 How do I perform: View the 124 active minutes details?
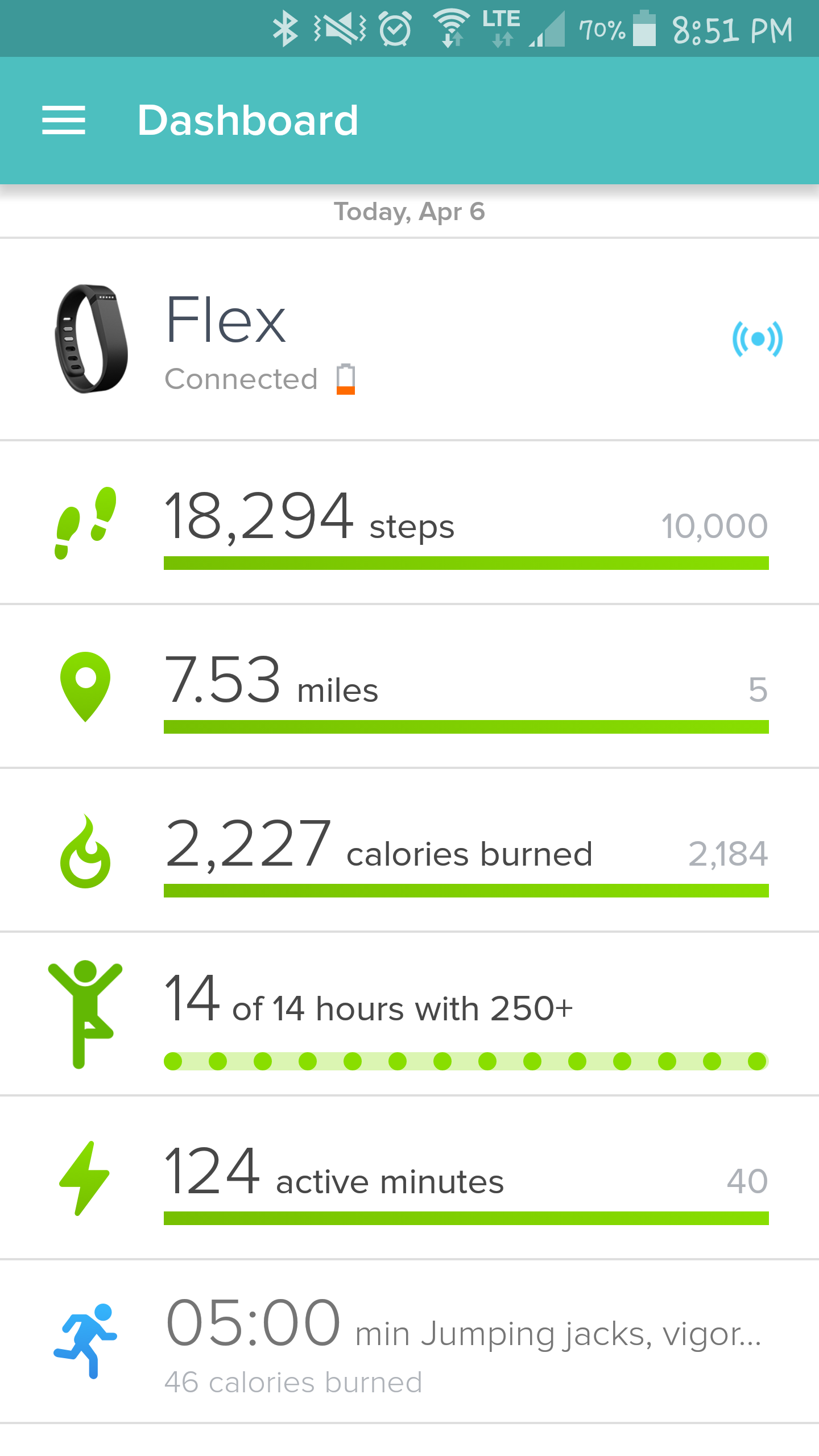[409, 1178]
